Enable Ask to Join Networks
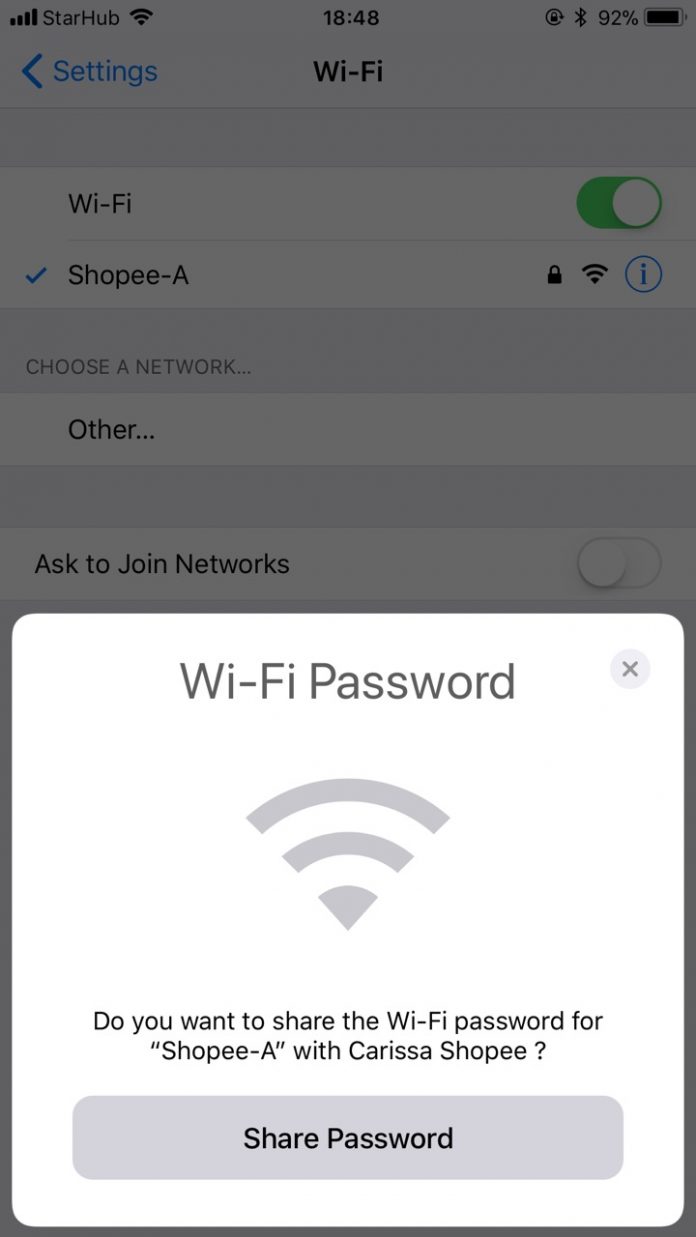The width and height of the screenshot is (696, 1237). (618, 564)
